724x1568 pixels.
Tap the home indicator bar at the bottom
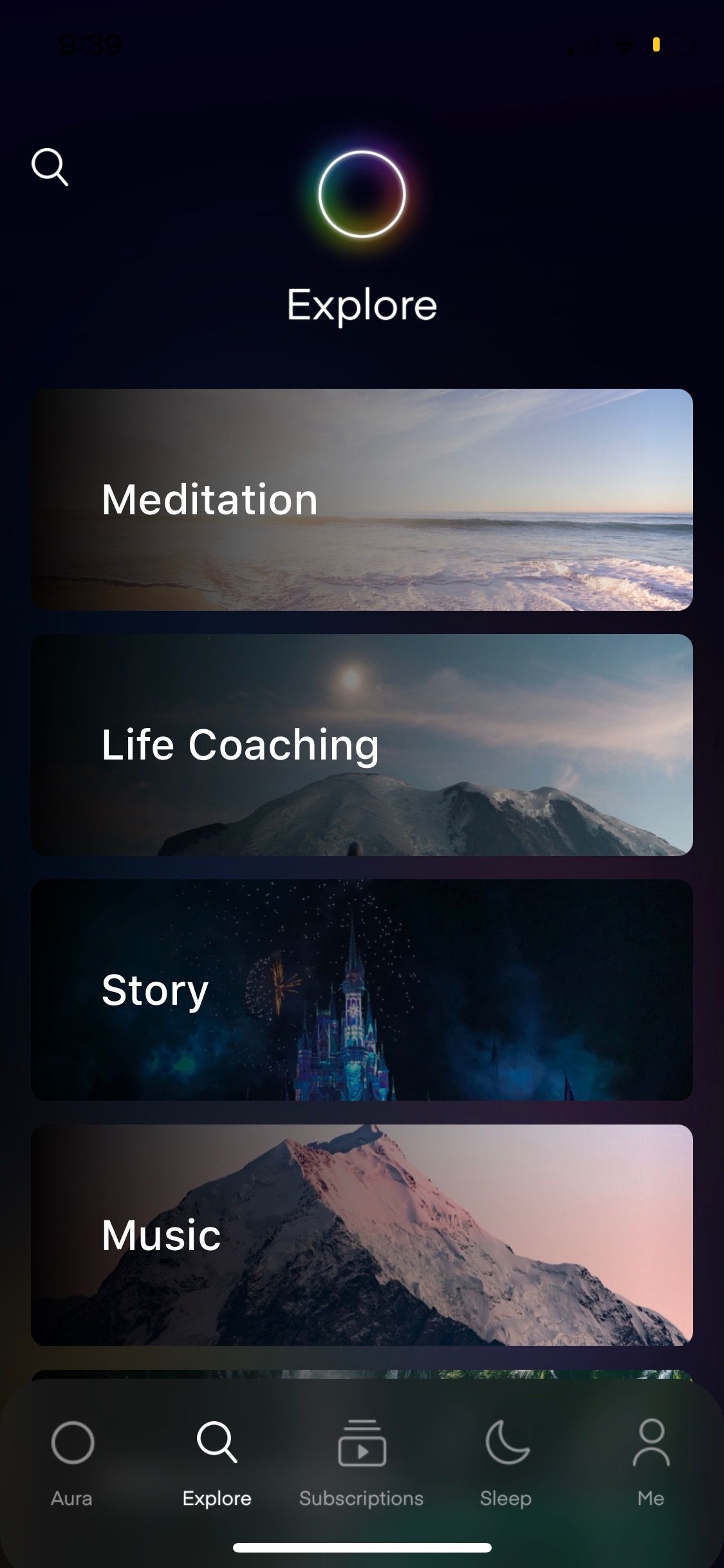click(362, 1547)
